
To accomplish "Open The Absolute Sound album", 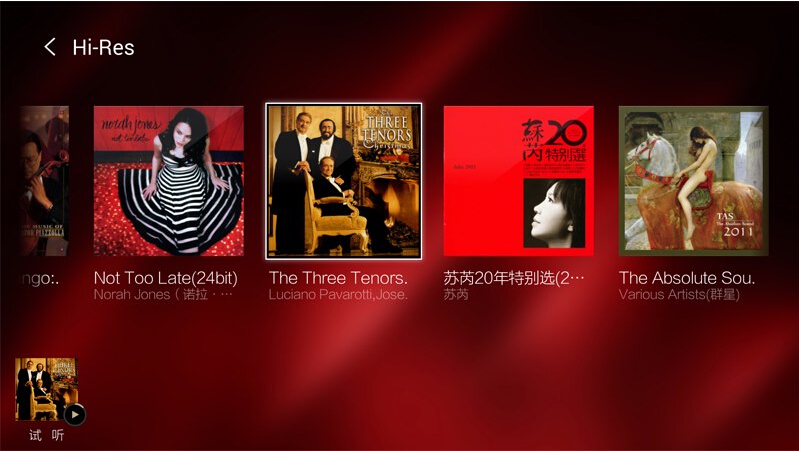I will click(x=693, y=181).
